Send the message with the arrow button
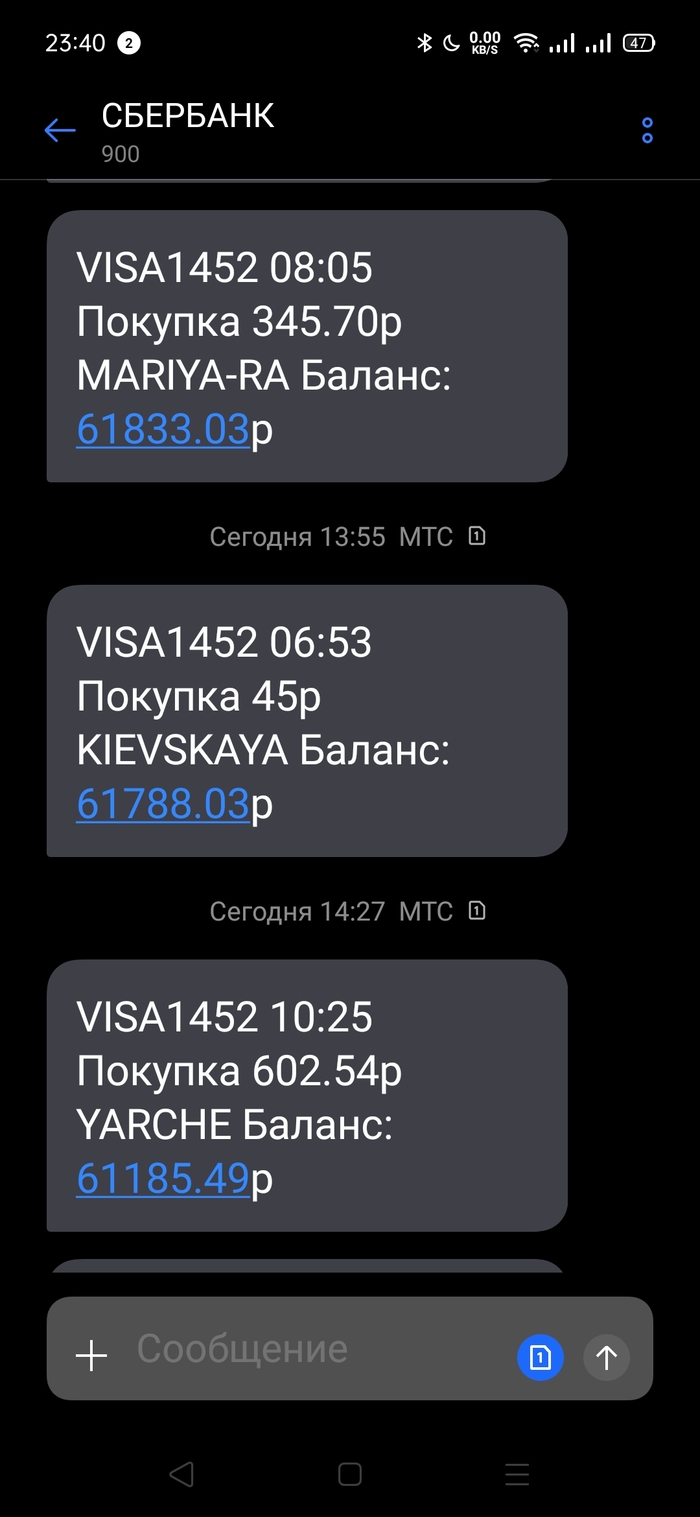Screen dimensions: 700x1517 [606, 1357]
